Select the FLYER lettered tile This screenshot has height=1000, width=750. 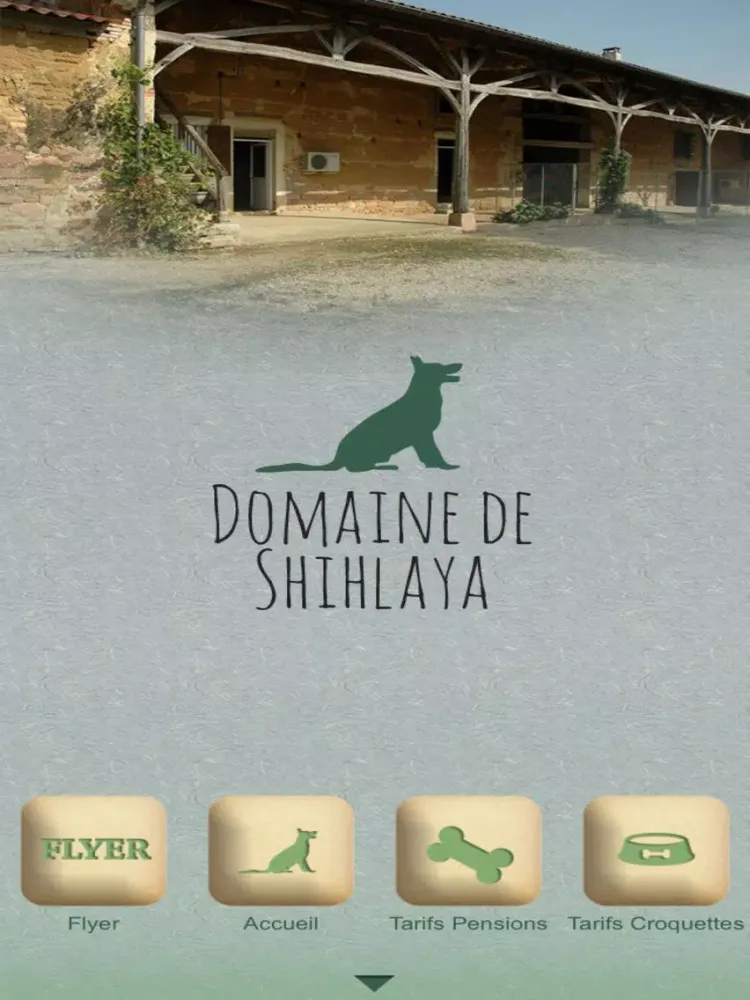click(91, 851)
